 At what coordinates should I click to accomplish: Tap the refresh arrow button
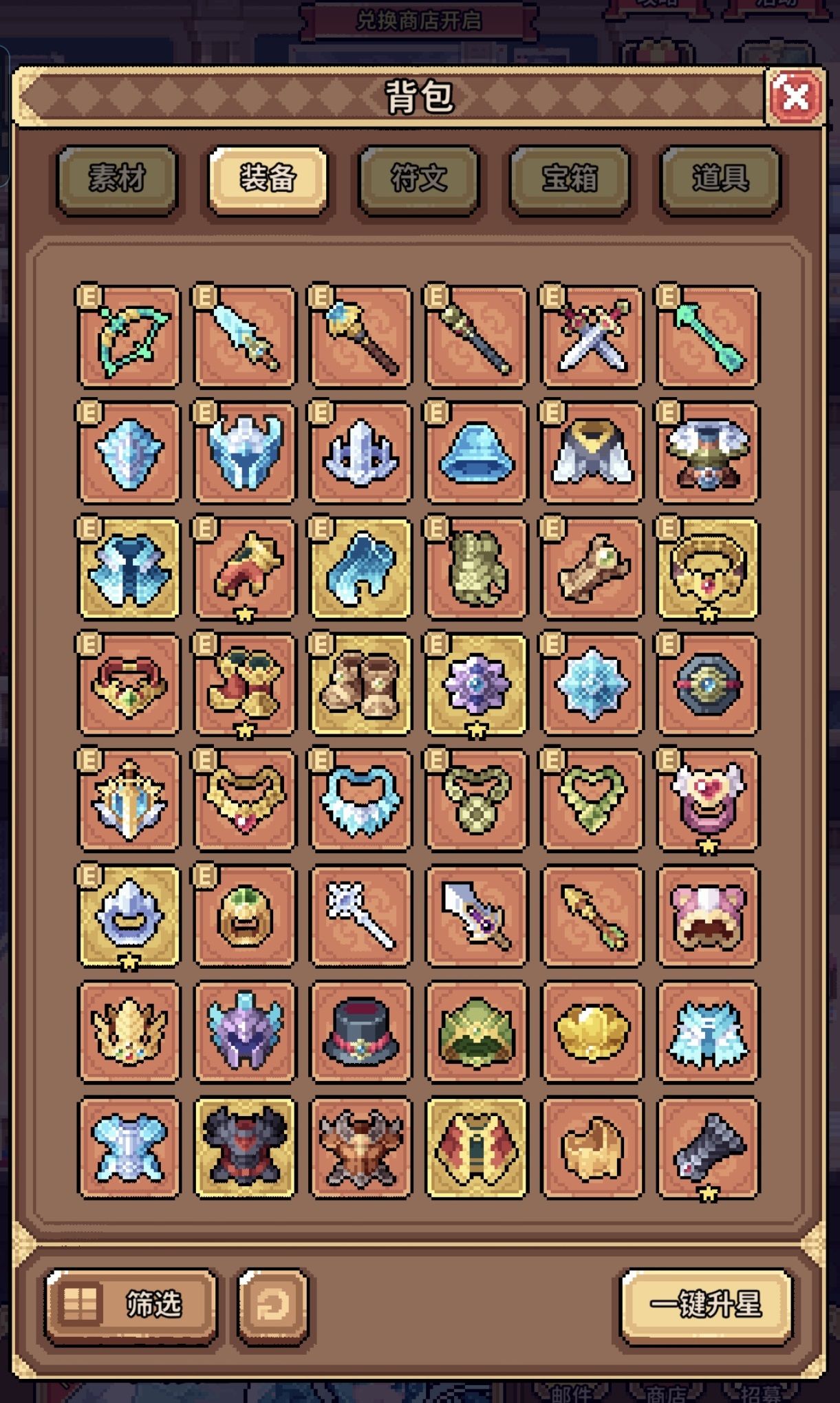[x=272, y=1303]
